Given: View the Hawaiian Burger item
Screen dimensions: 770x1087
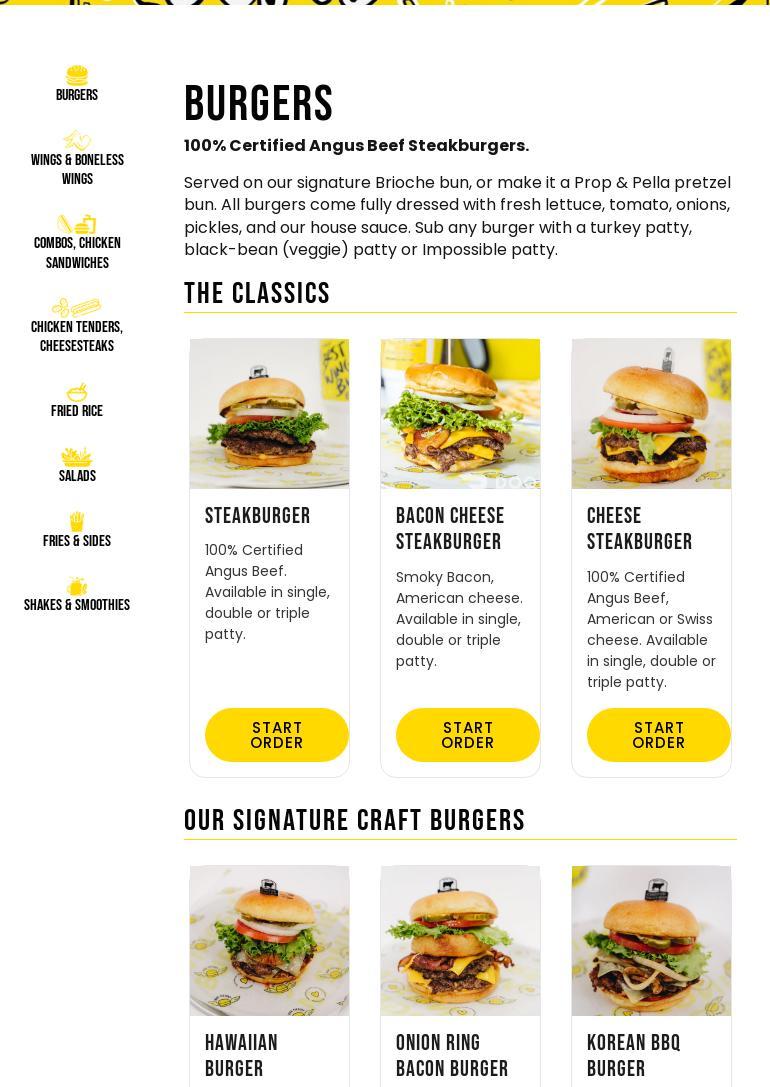Looking at the screenshot, I should tap(269, 942).
